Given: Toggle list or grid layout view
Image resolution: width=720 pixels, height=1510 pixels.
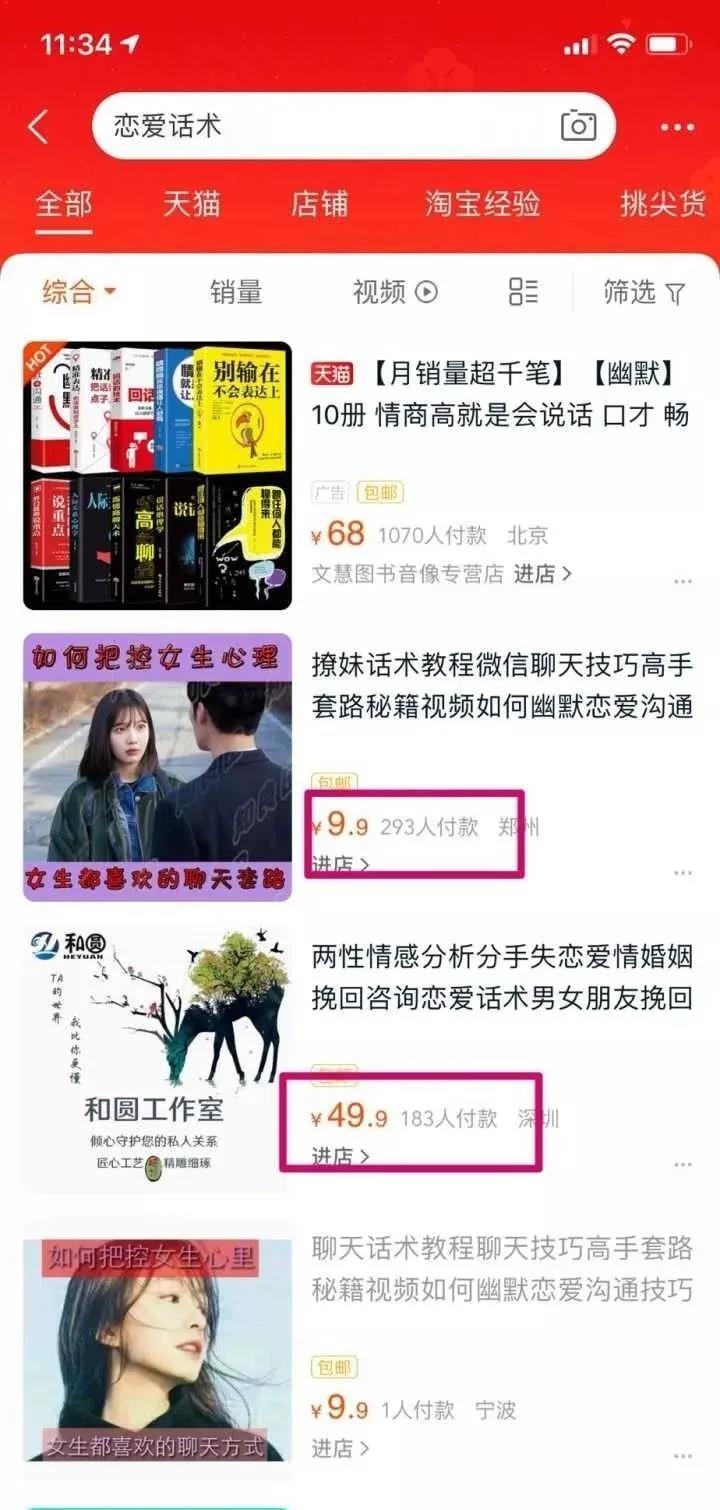Looking at the screenshot, I should coord(523,292).
